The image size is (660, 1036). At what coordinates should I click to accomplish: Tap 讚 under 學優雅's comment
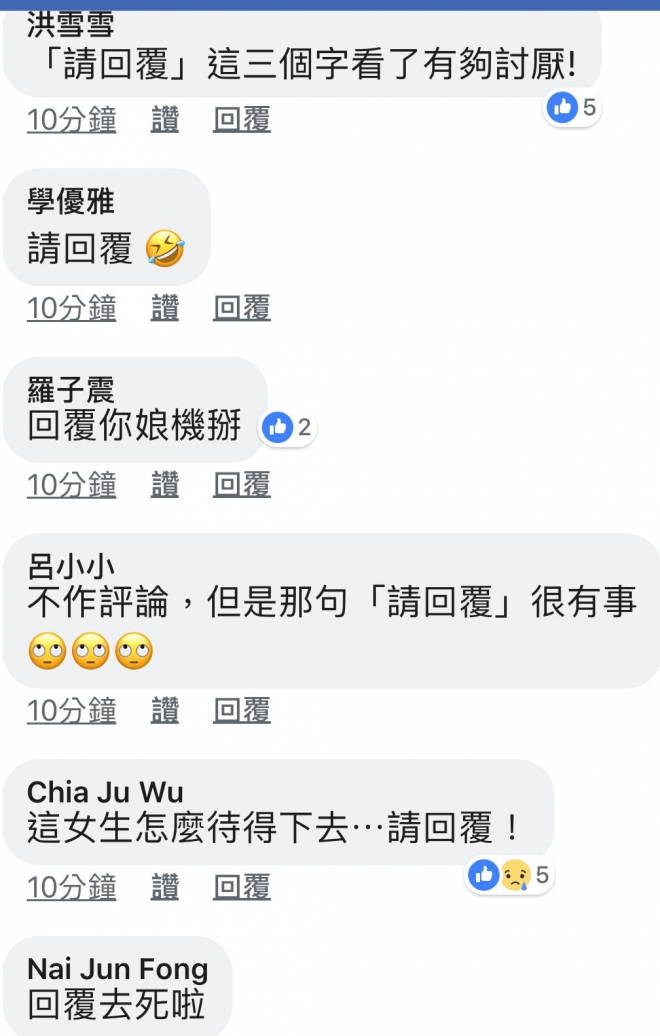tap(165, 308)
